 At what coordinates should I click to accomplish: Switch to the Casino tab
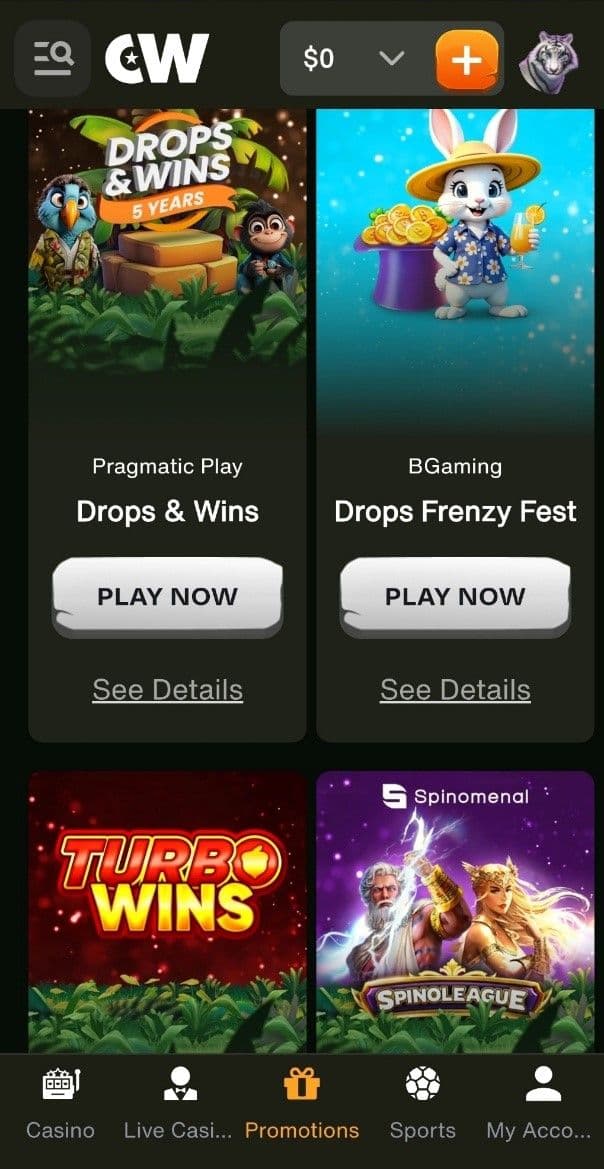(x=60, y=1105)
